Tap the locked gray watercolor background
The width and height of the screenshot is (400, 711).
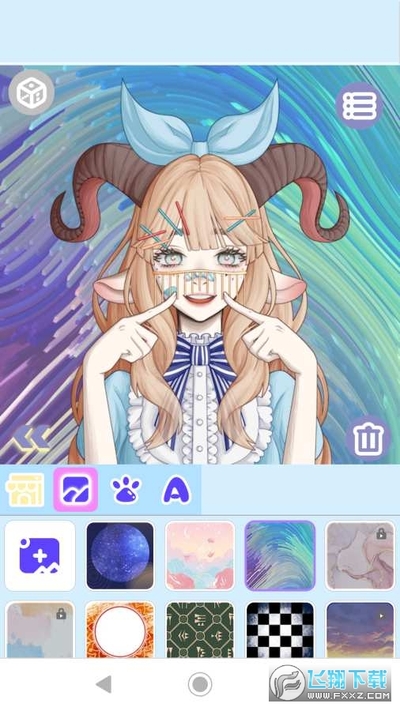[40, 630]
